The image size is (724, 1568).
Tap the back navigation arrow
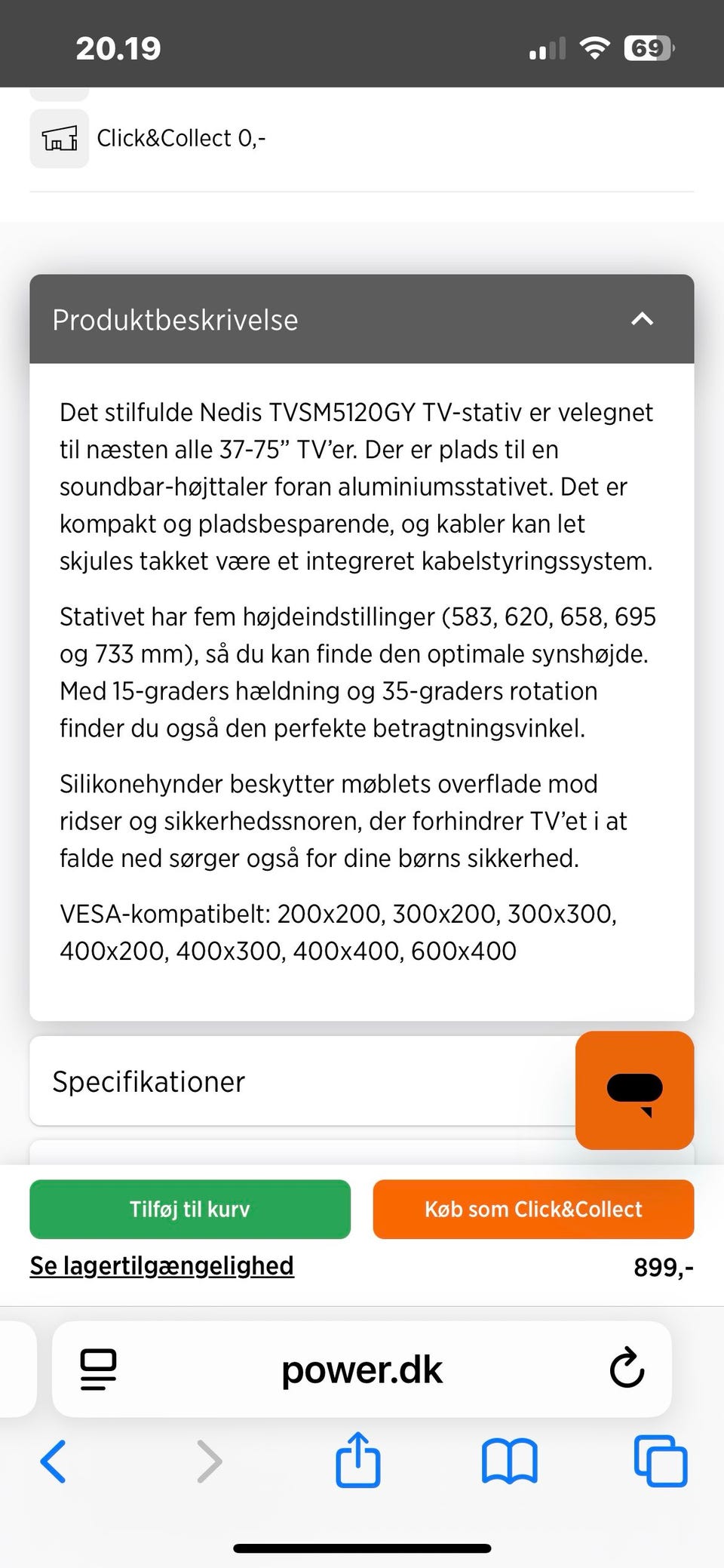click(x=54, y=1462)
